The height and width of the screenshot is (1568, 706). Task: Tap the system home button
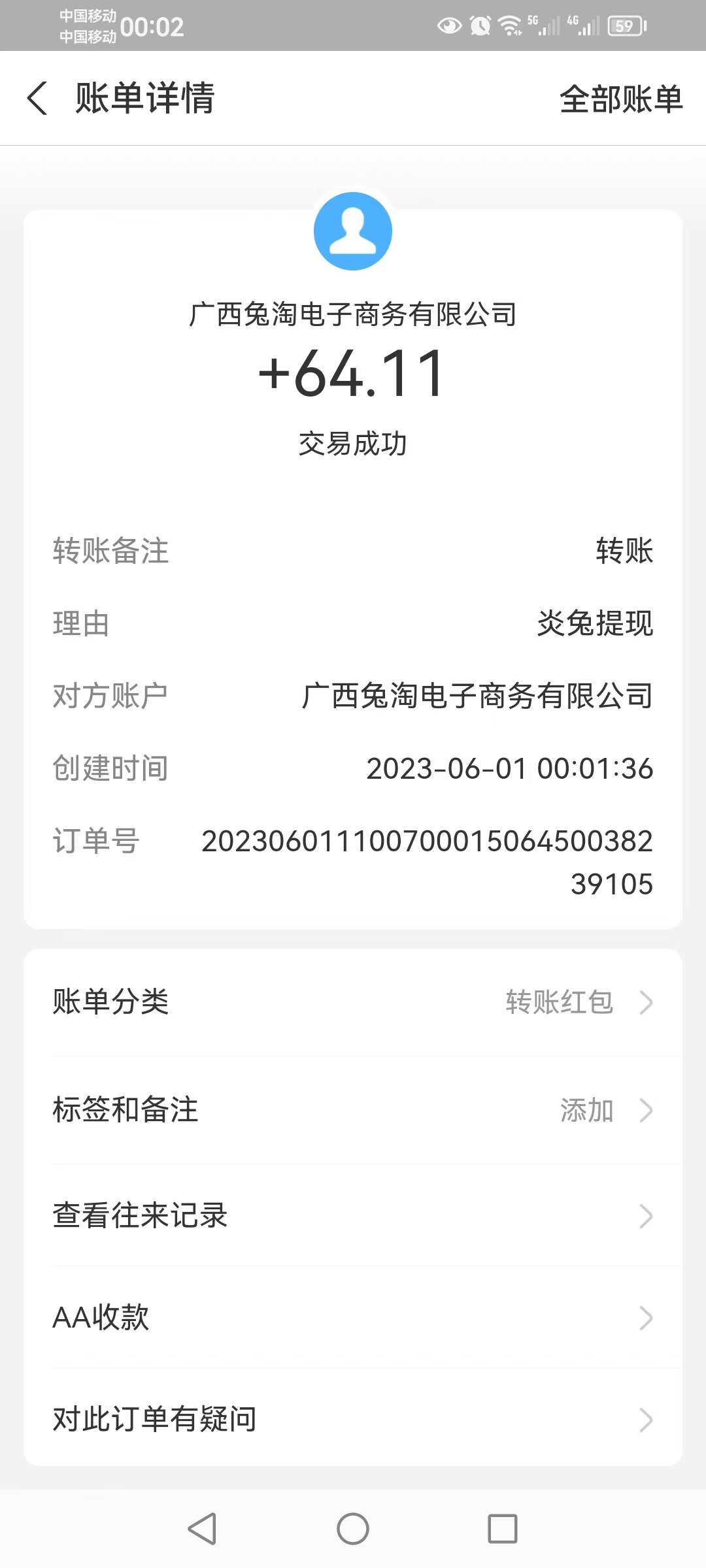point(353,1529)
